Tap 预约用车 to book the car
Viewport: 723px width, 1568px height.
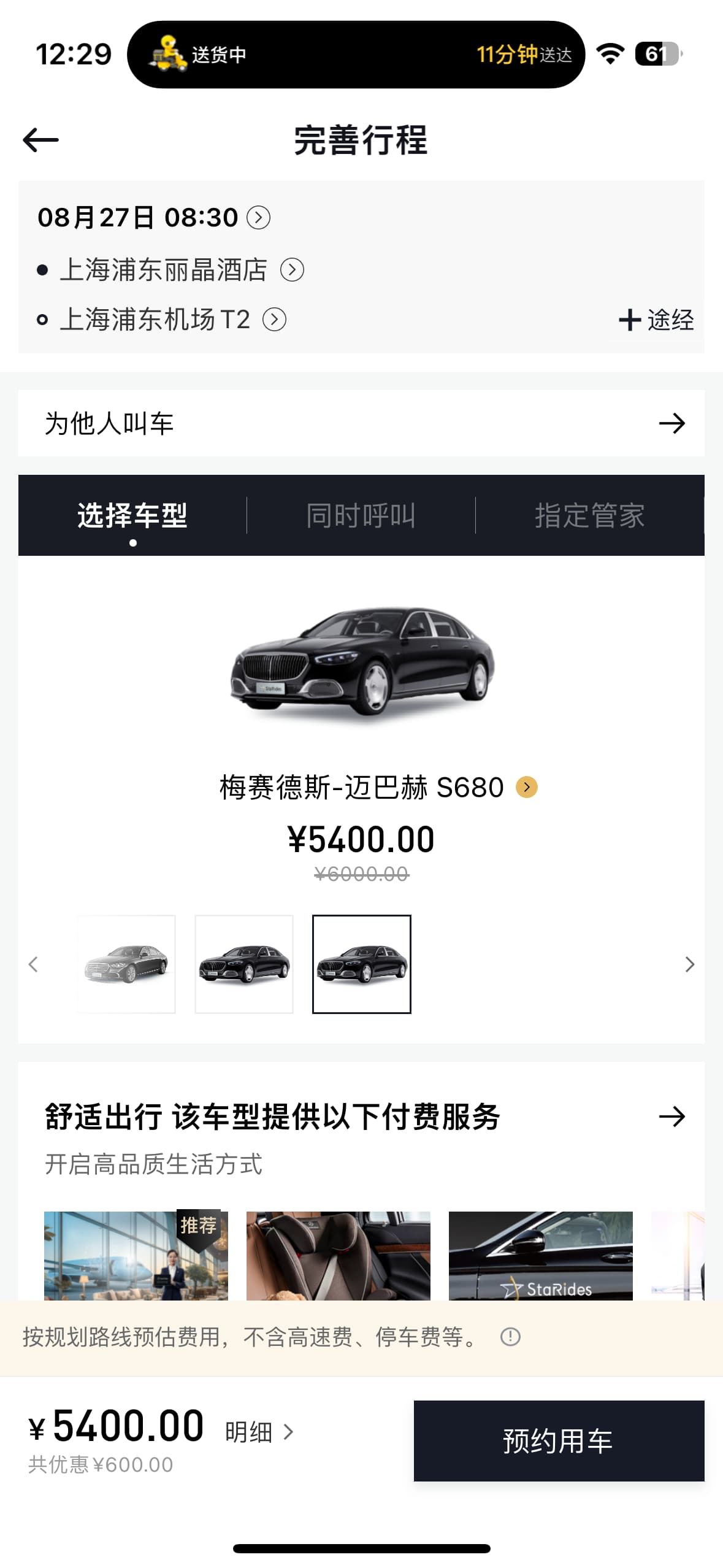pyautogui.click(x=559, y=1440)
